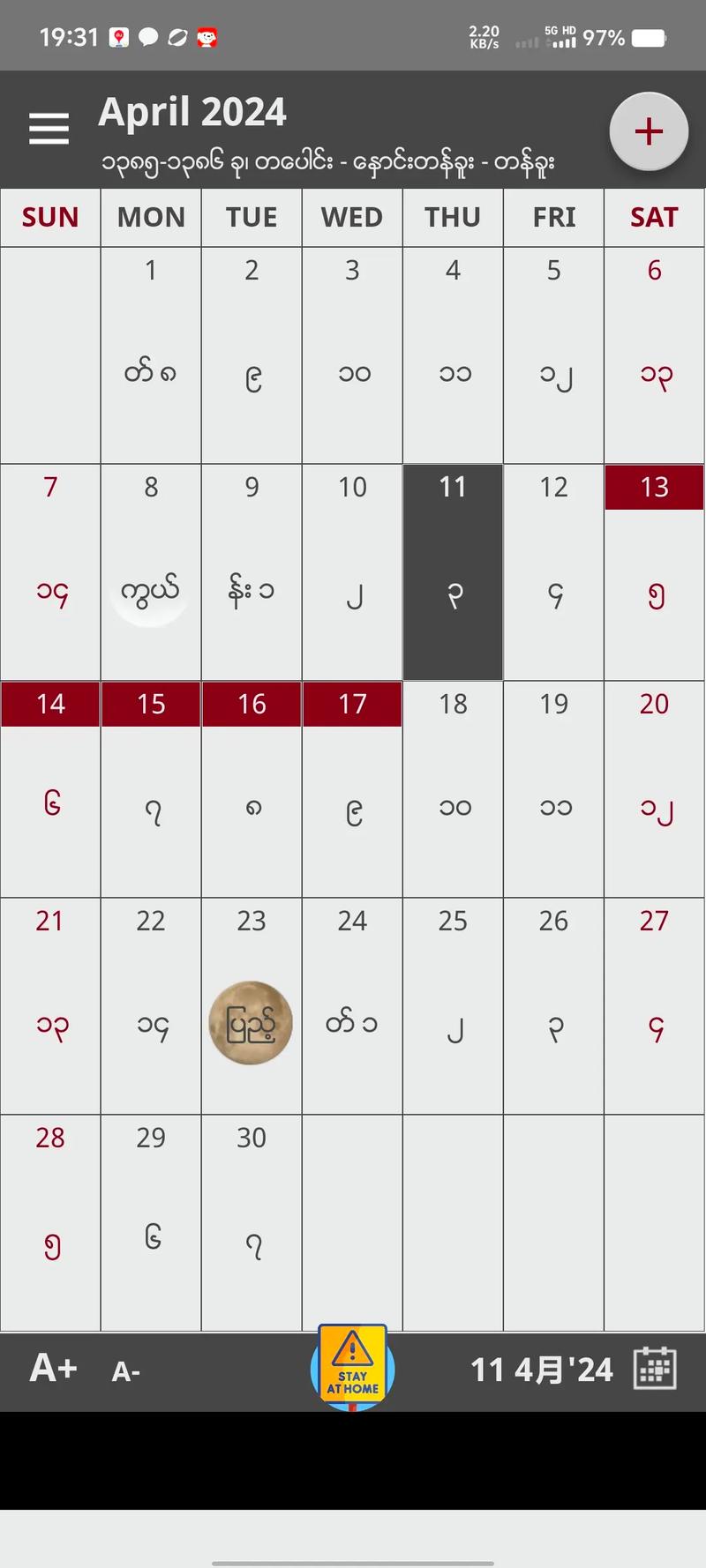Open the hamburger drawer menu
Viewport: 706px width, 1568px height.
49,129
